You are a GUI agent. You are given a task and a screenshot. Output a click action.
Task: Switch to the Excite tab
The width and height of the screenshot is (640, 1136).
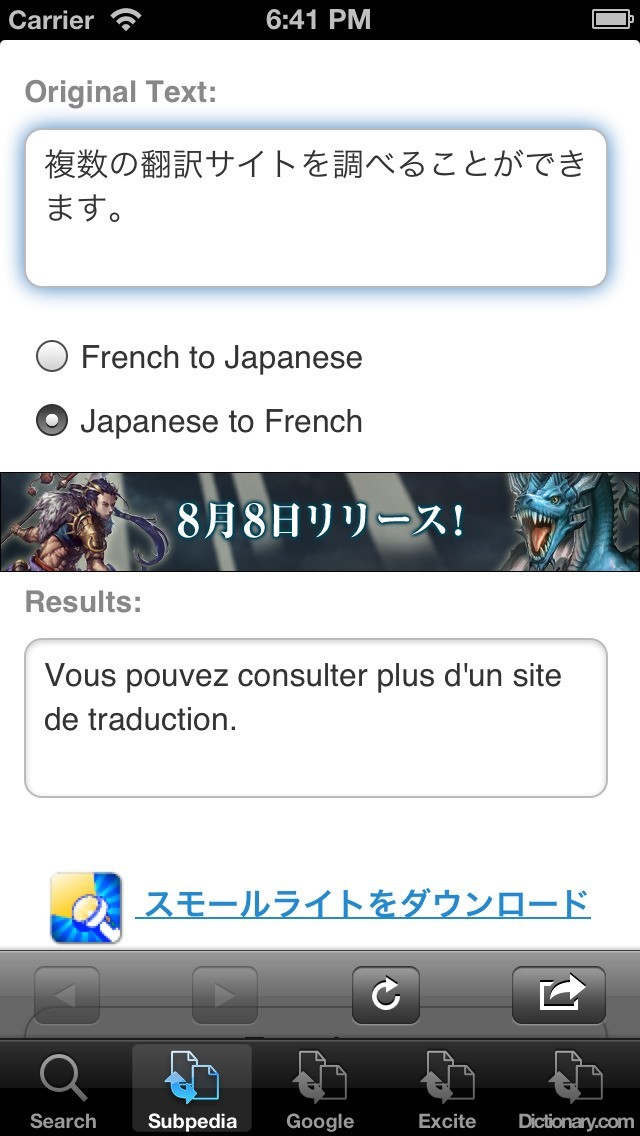(447, 1091)
